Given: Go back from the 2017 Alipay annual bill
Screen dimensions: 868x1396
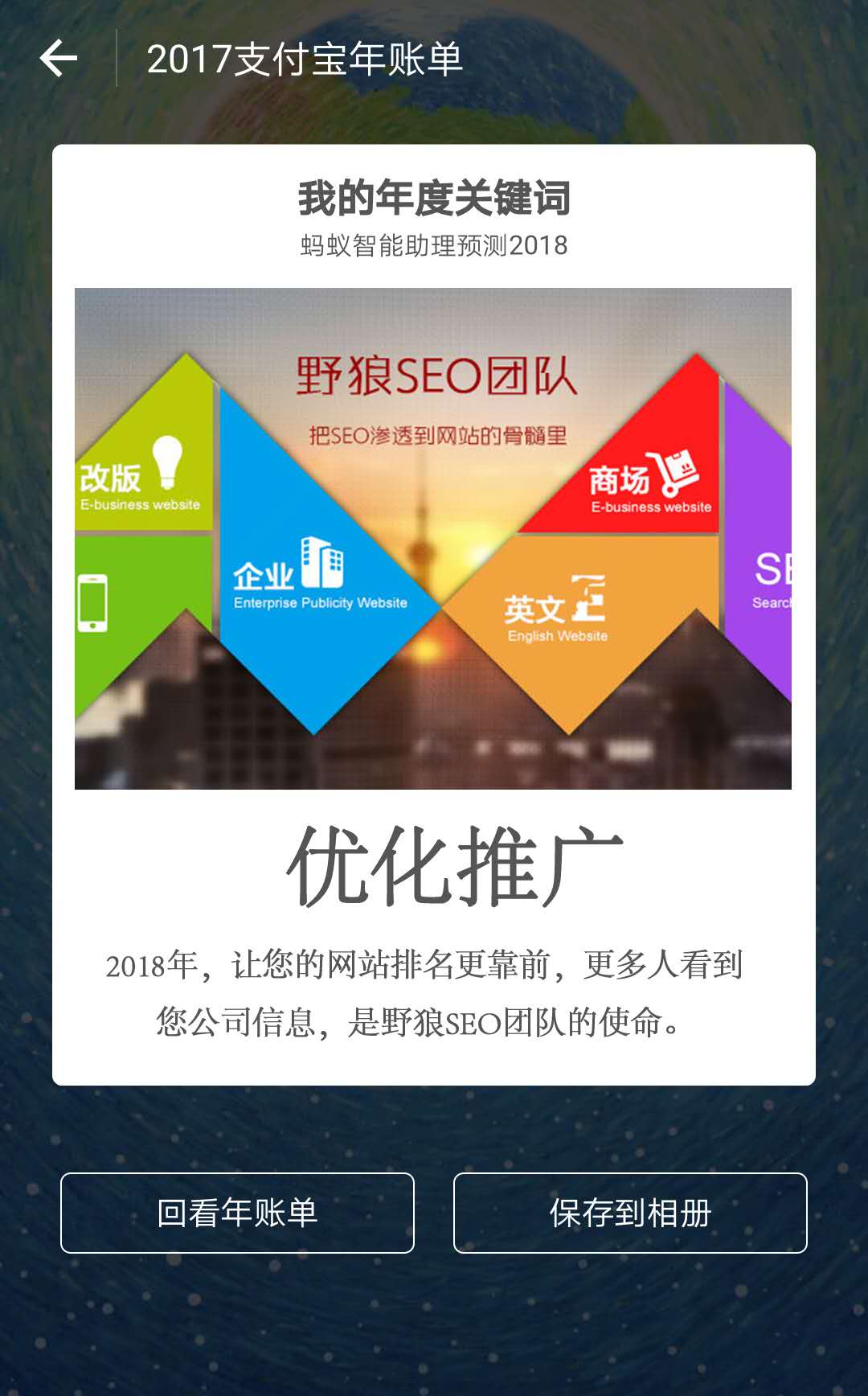Looking at the screenshot, I should coord(59,59).
